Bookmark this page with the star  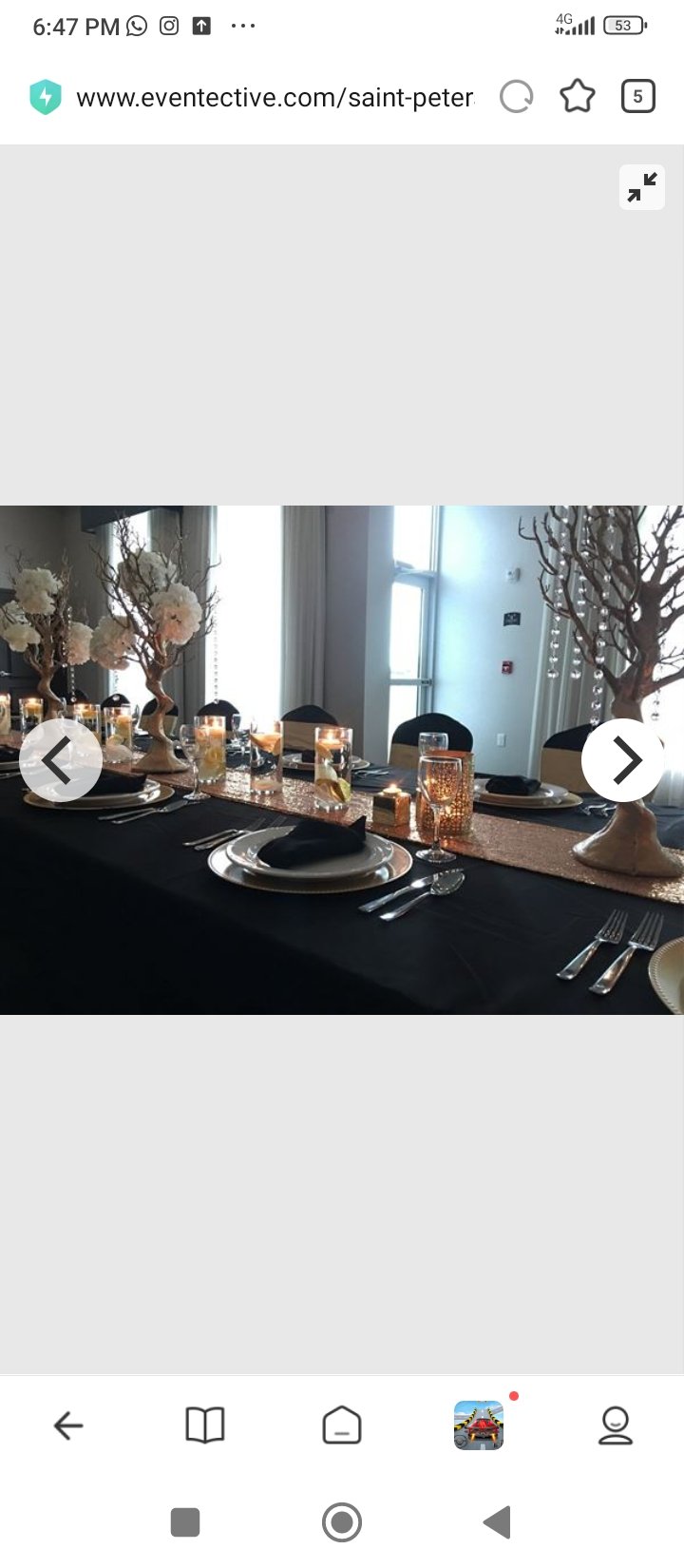click(578, 97)
